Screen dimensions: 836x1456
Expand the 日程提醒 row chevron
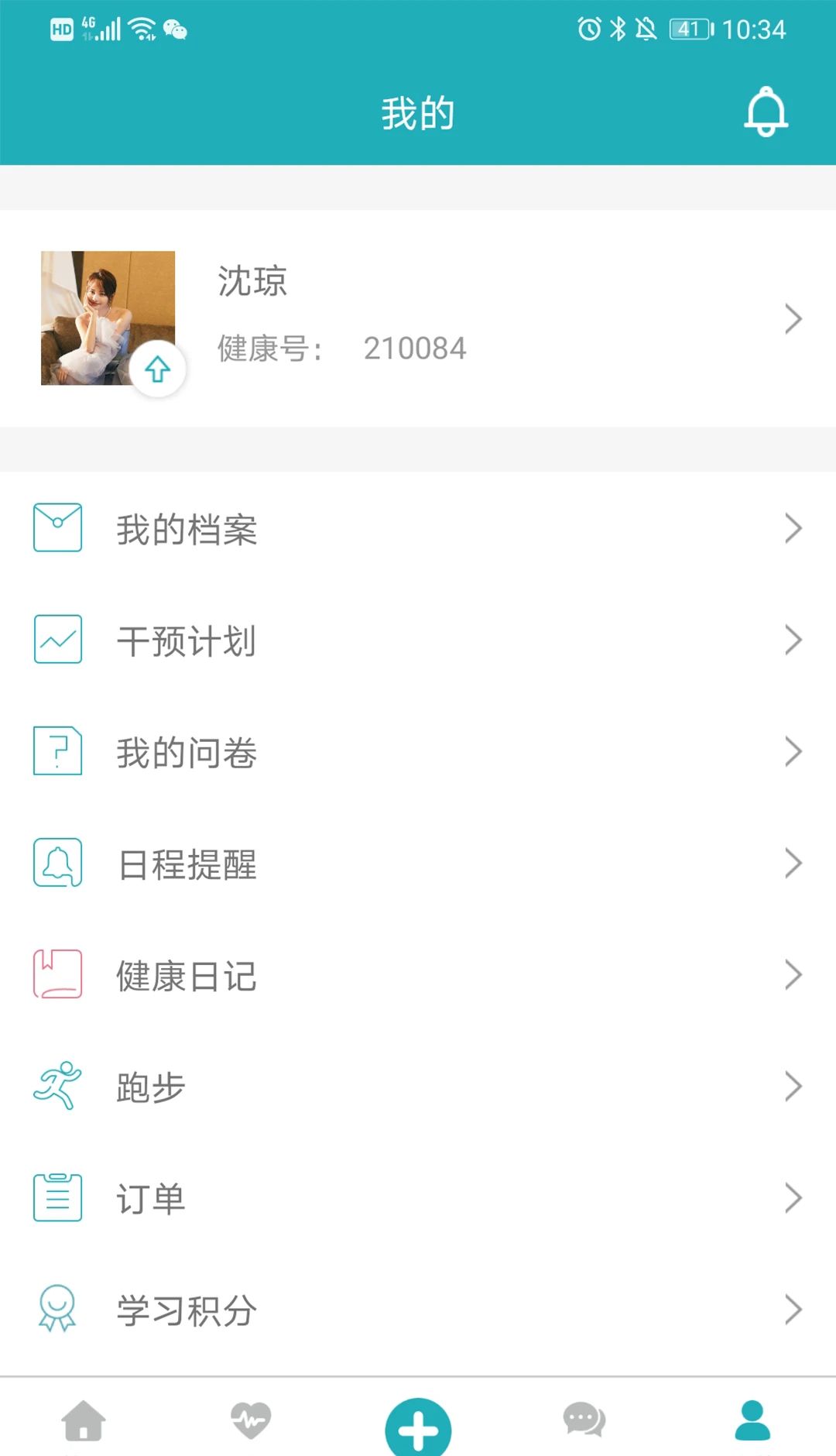click(794, 862)
